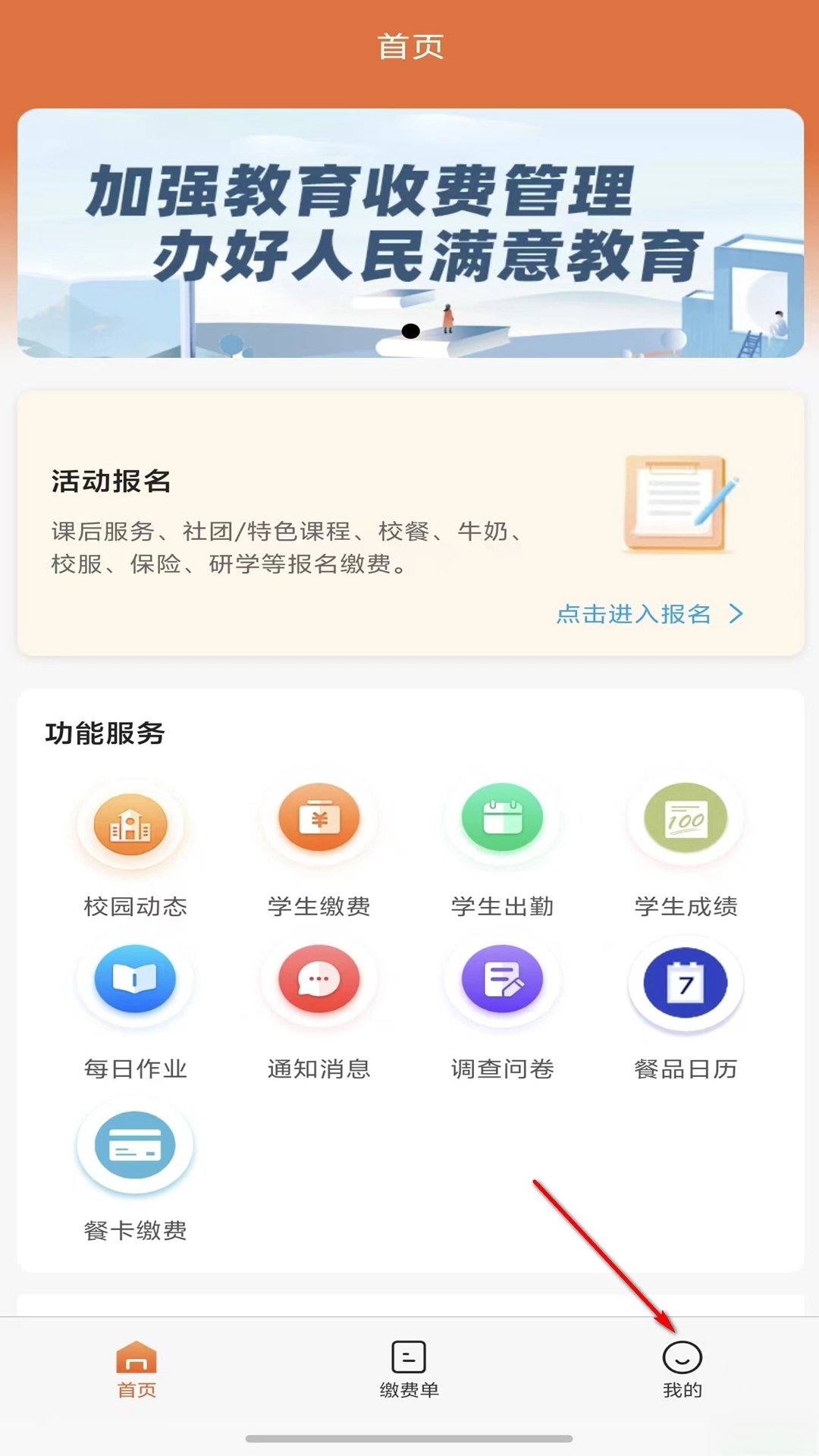This screenshot has width=819, height=1456.
Task: Select the 首页 tab
Action: click(x=136, y=1369)
